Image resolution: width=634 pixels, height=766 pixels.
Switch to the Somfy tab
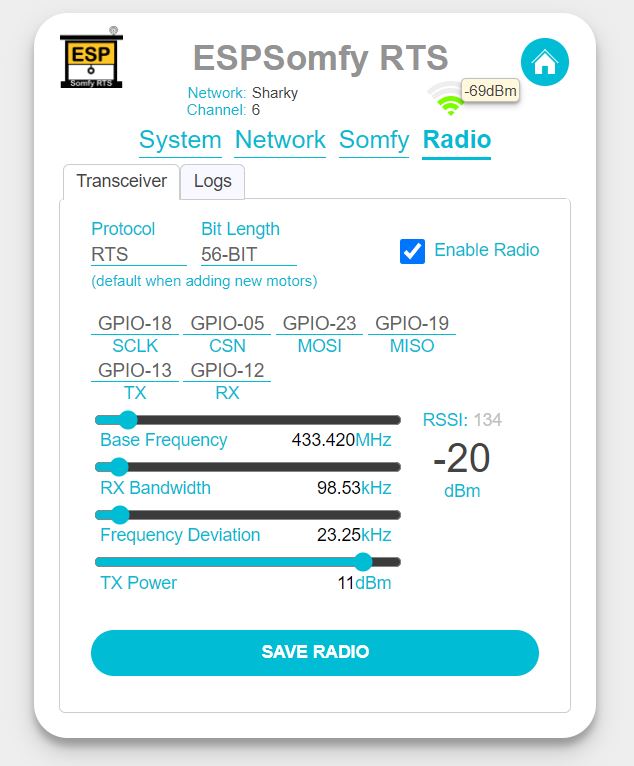(374, 140)
